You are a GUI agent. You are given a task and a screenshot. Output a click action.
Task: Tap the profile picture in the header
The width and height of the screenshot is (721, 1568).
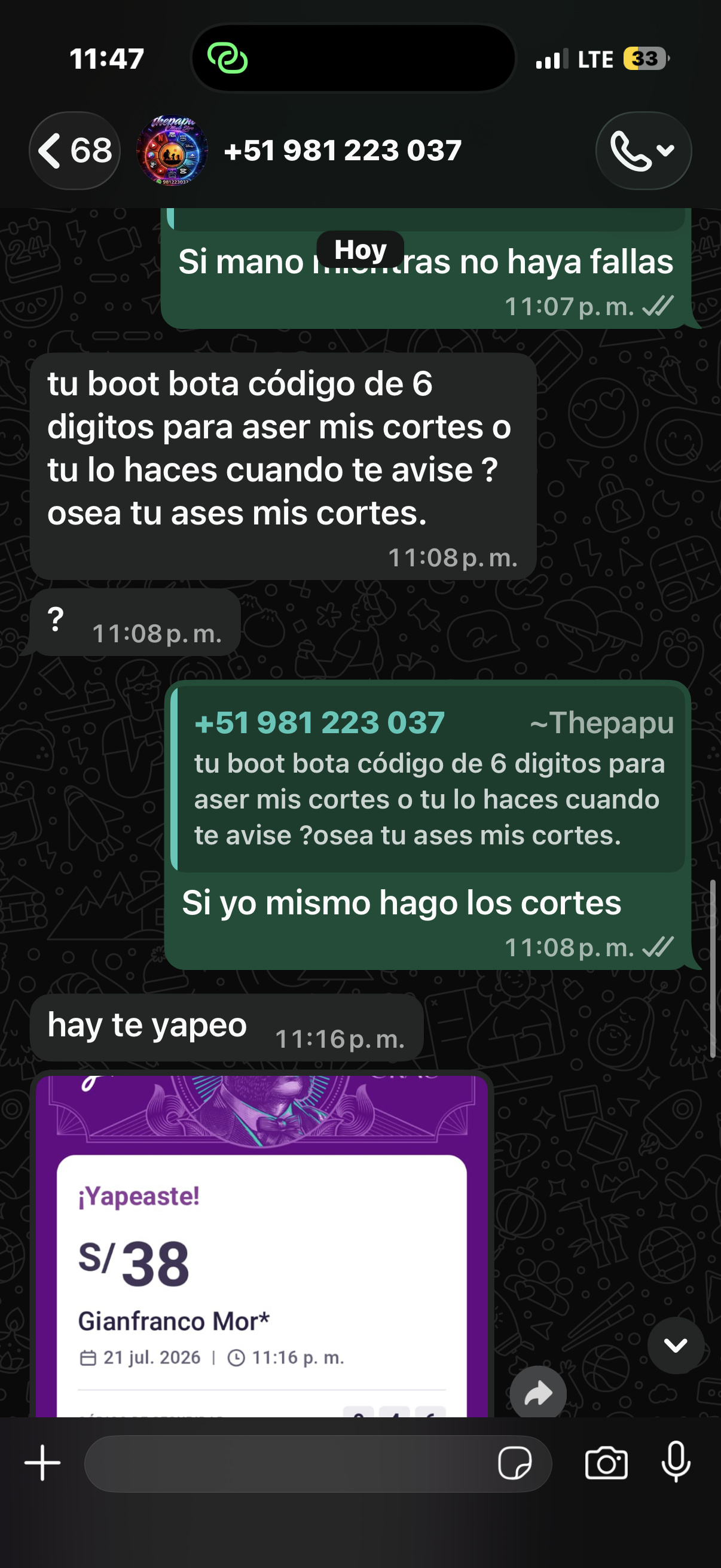point(172,150)
